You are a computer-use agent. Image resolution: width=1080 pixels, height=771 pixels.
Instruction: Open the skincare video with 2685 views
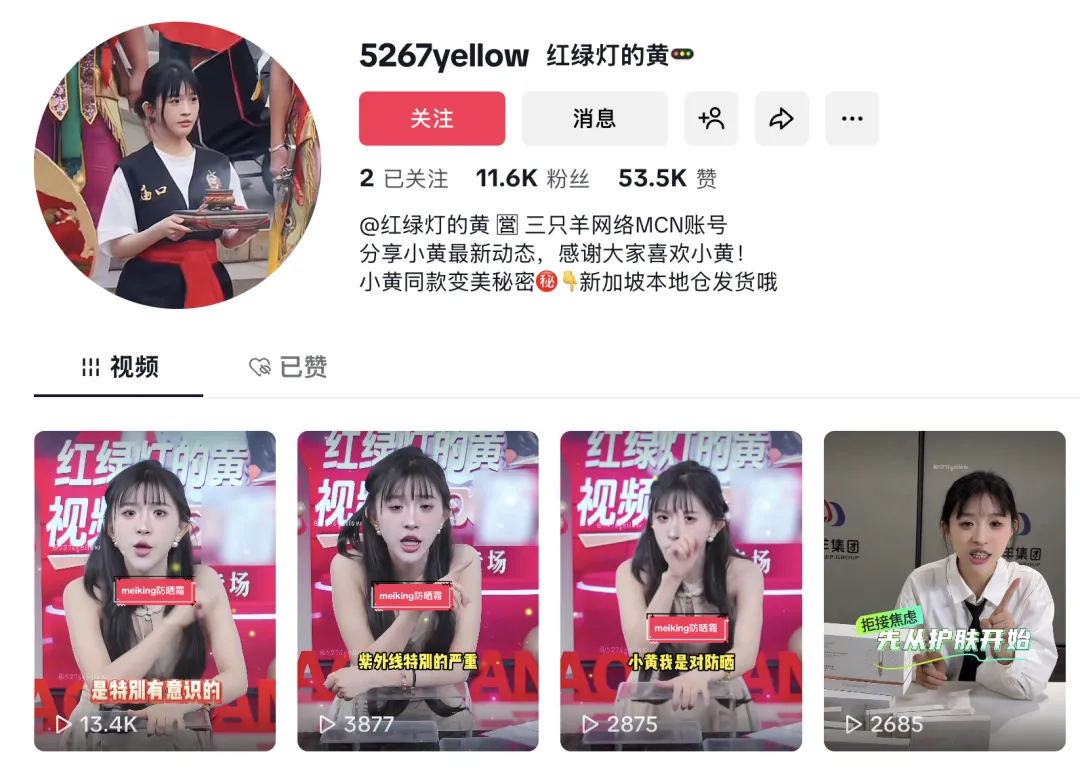coord(944,590)
